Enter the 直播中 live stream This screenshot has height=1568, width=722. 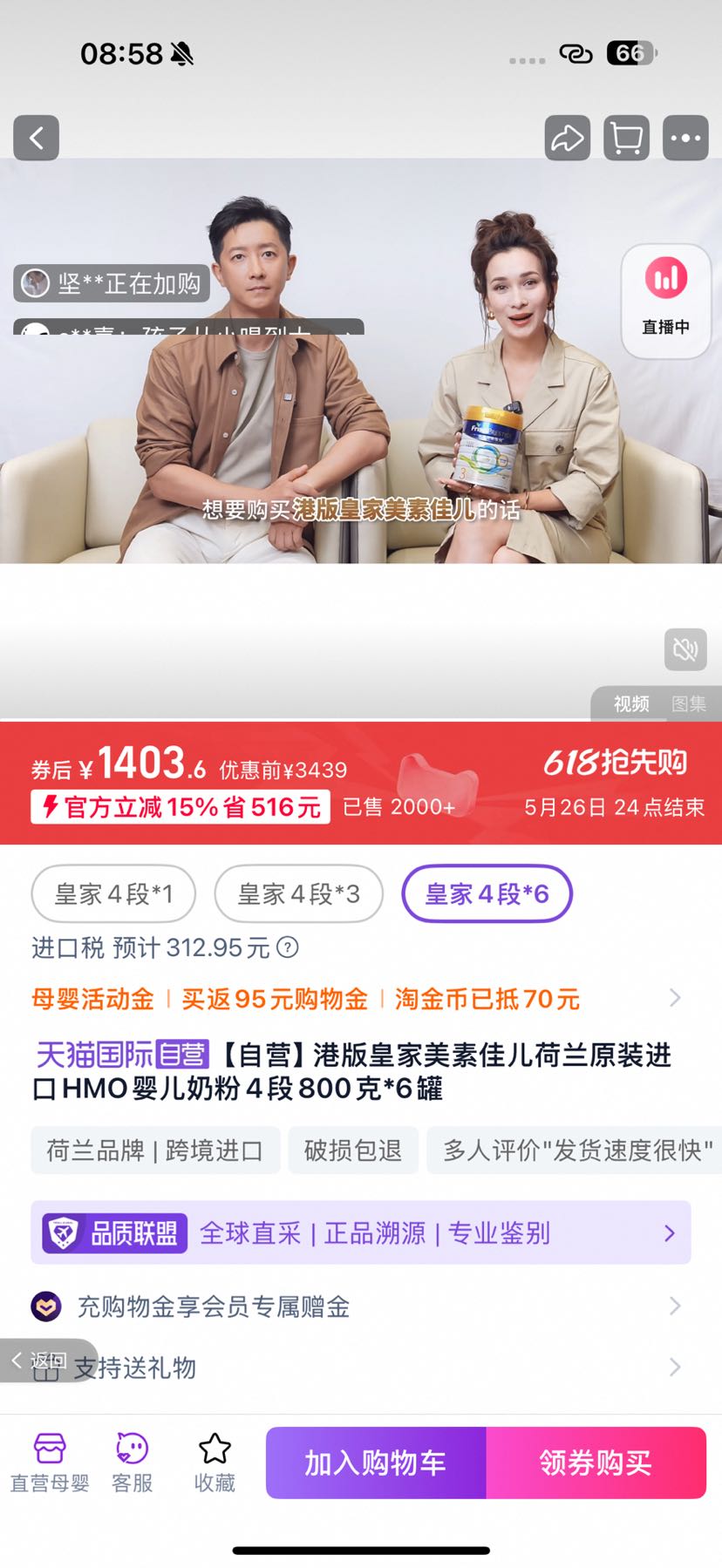point(665,301)
